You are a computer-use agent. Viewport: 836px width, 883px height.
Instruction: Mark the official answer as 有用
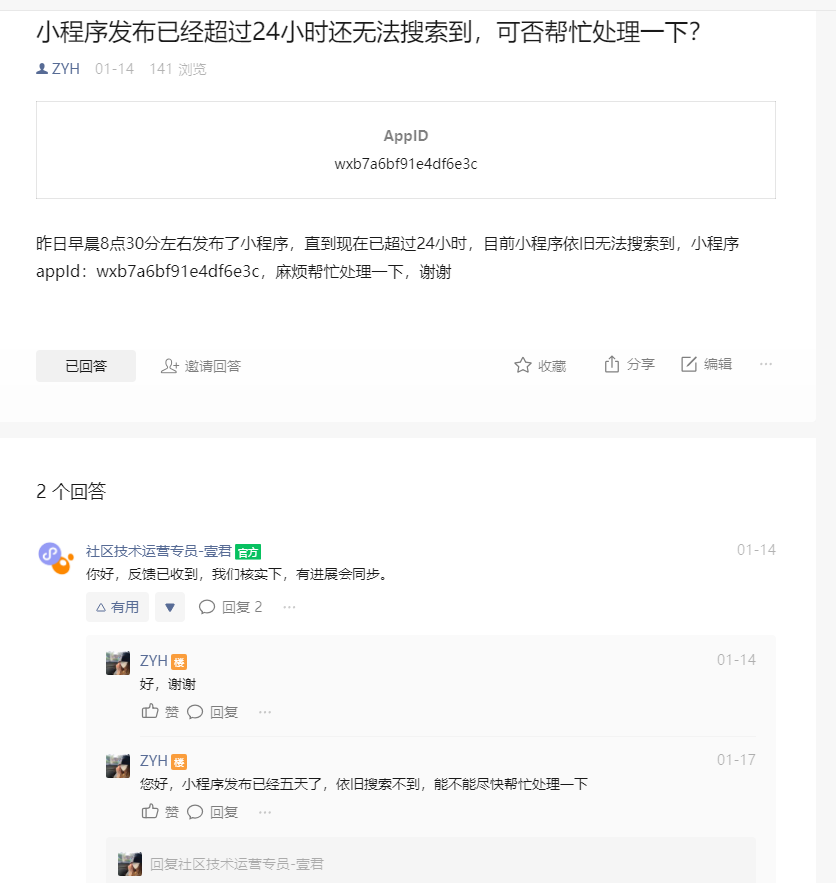pos(118,607)
